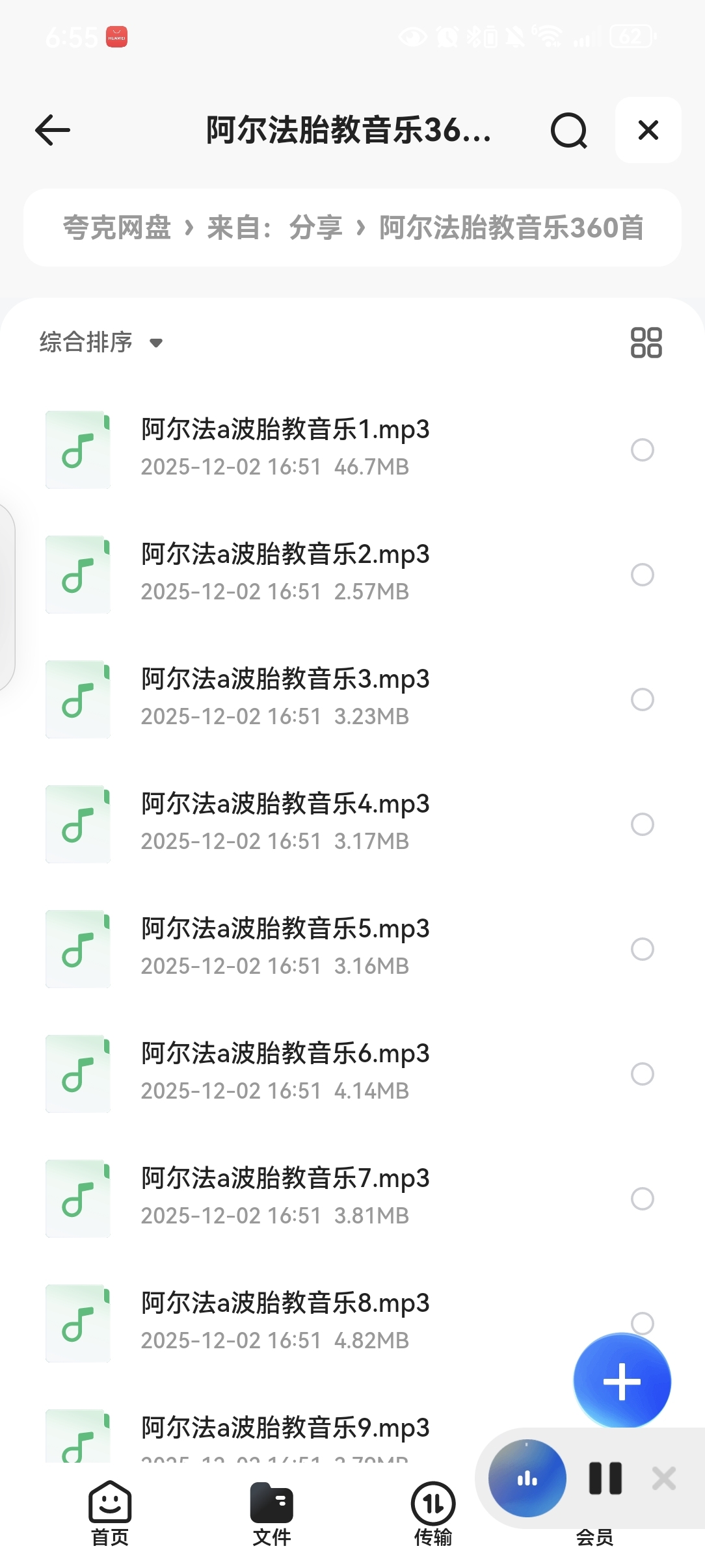Open search in this folder
This screenshot has width=705, height=1568.
(568, 130)
